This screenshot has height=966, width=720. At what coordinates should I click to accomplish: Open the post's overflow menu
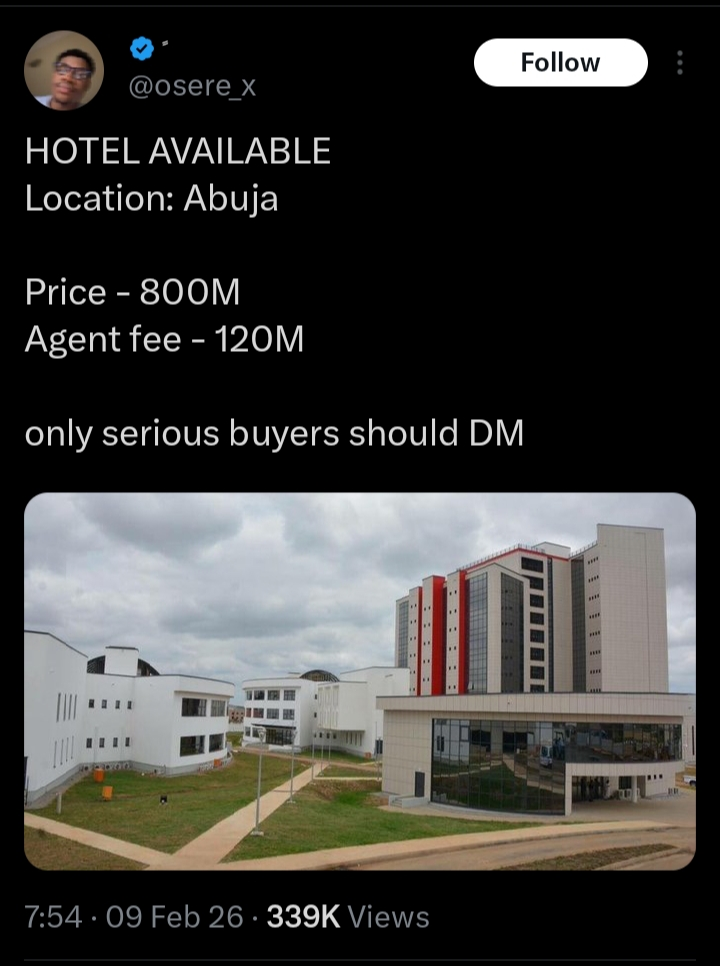click(x=680, y=63)
